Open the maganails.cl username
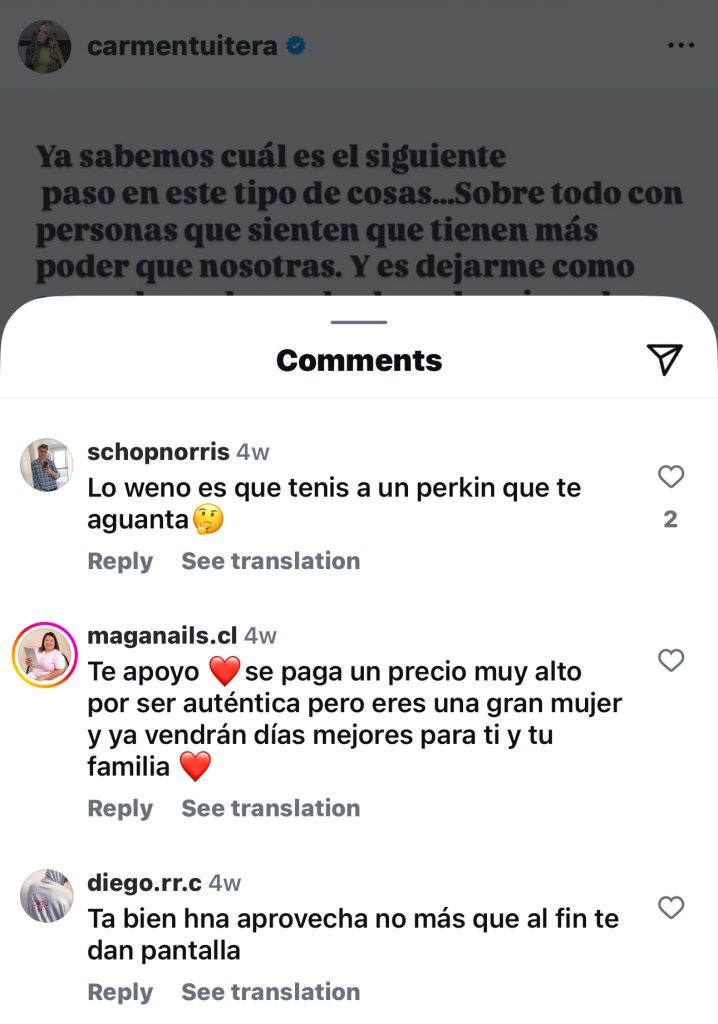The width and height of the screenshot is (718, 1024). pos(163,636)
